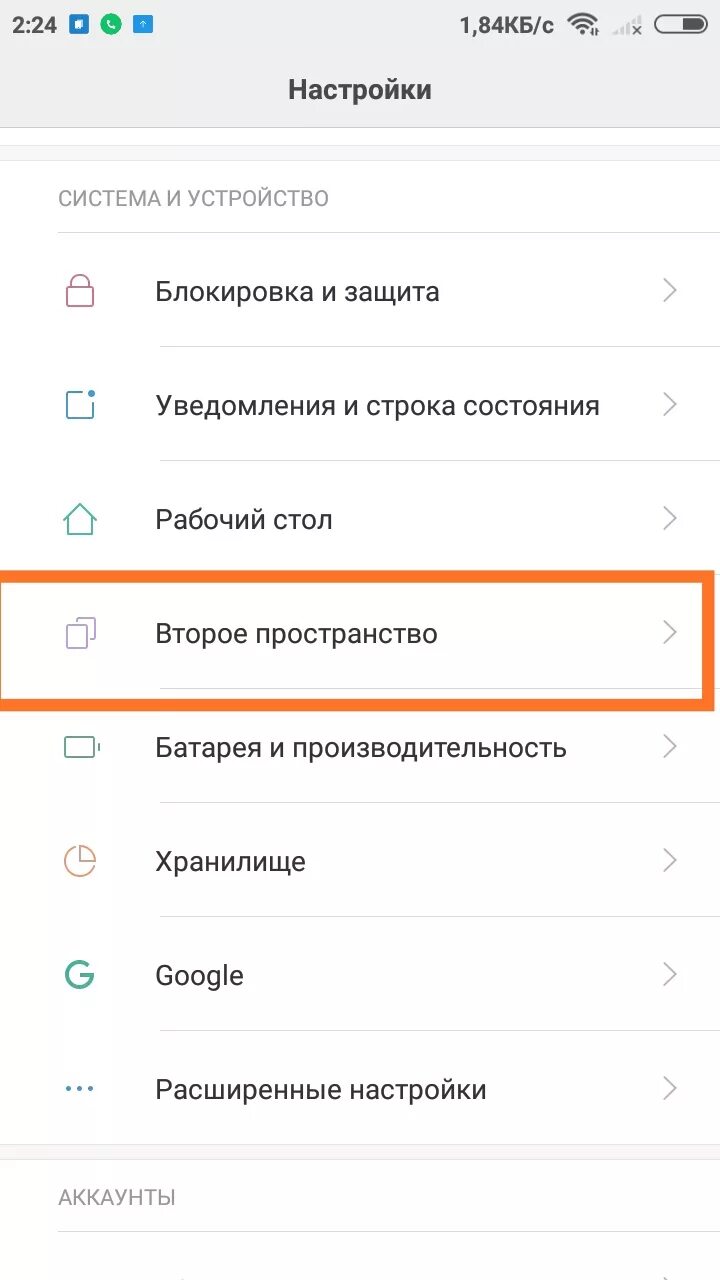Go to Рабочий стол settings
Image resolution: width=720 pixels, height=1280 pixels.
(x=360, y=519)
